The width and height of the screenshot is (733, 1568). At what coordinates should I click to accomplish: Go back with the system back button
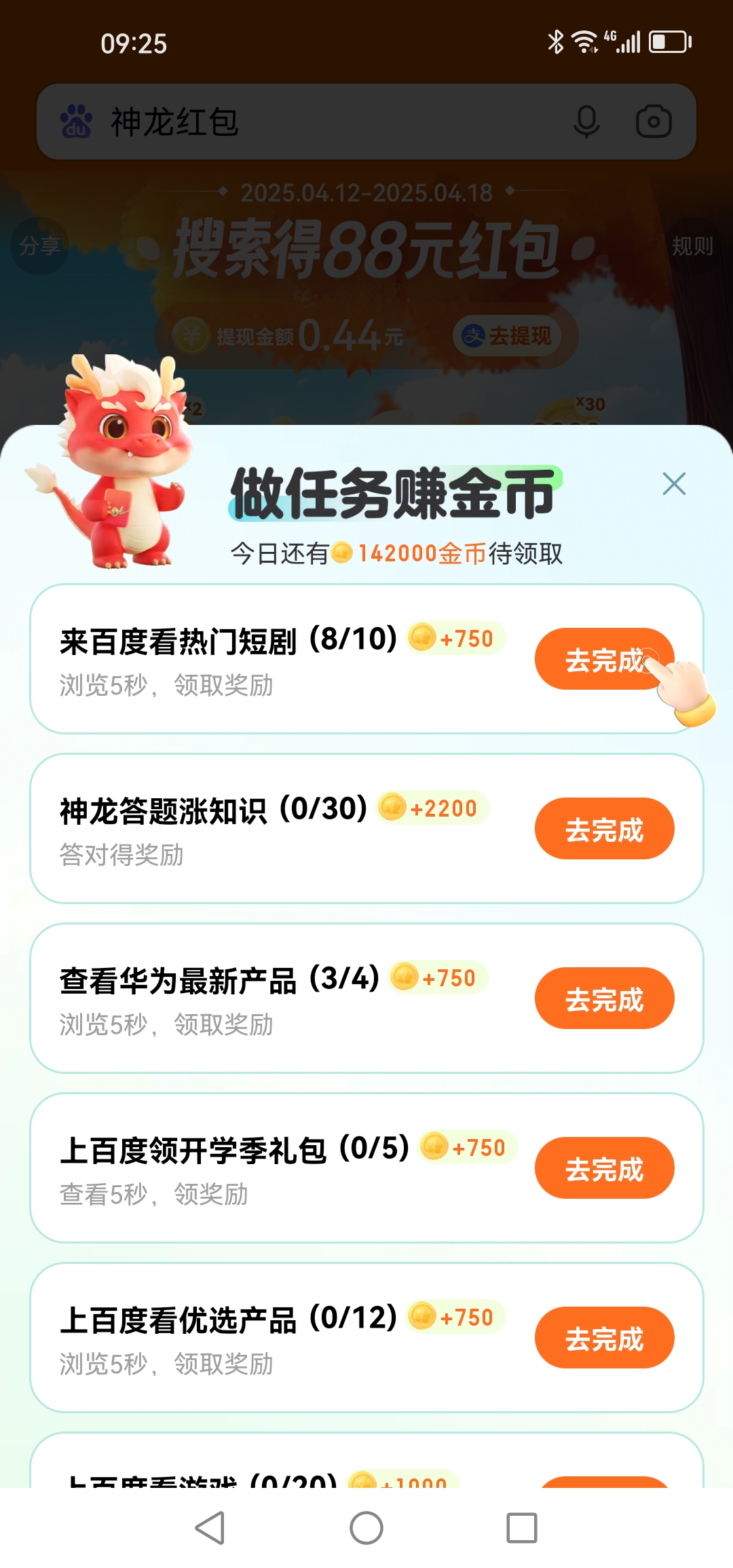coord(210,1528)
